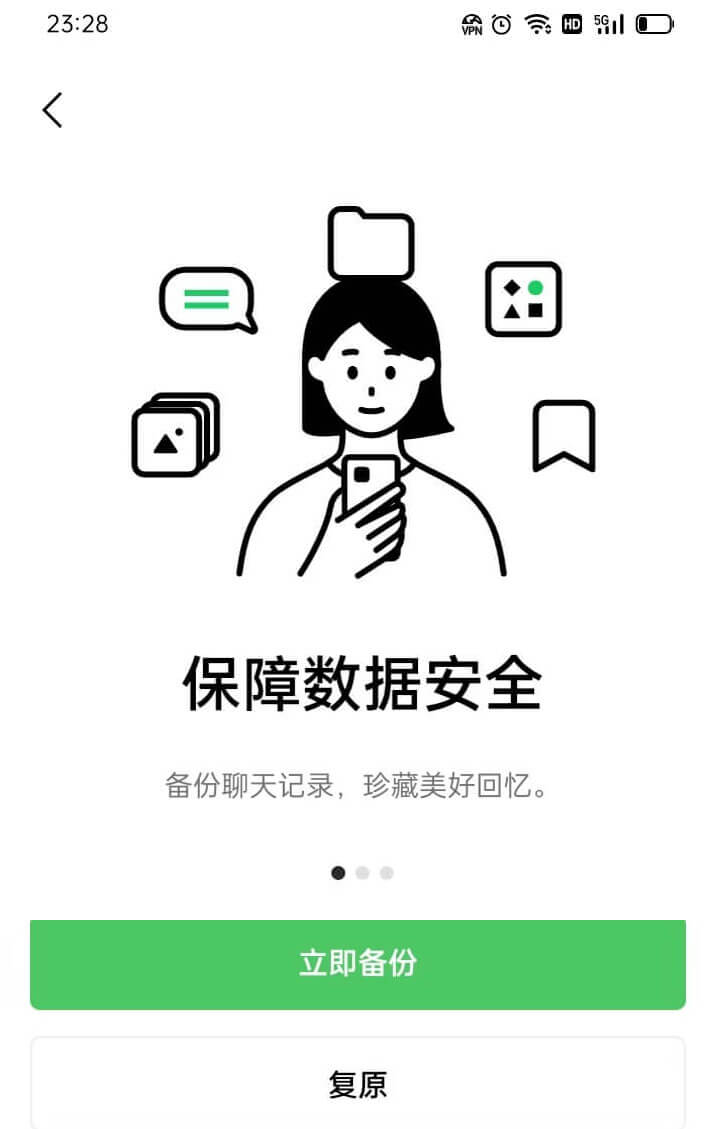Go back using the top-left arrow
Screen dimensions: 720x1129
coord(52,110)
